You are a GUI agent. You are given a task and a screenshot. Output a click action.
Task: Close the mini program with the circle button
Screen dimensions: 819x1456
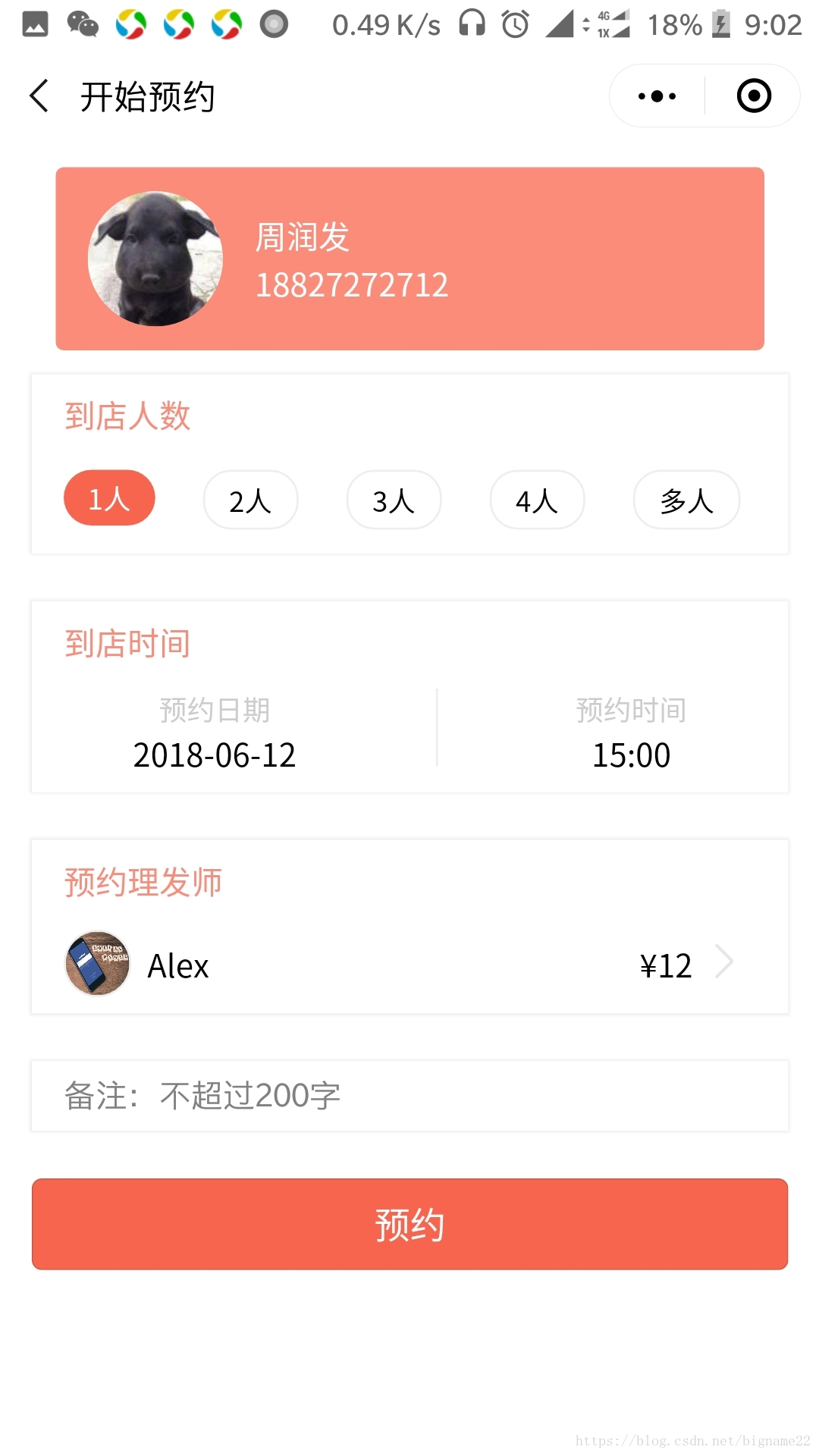(754, 96)
